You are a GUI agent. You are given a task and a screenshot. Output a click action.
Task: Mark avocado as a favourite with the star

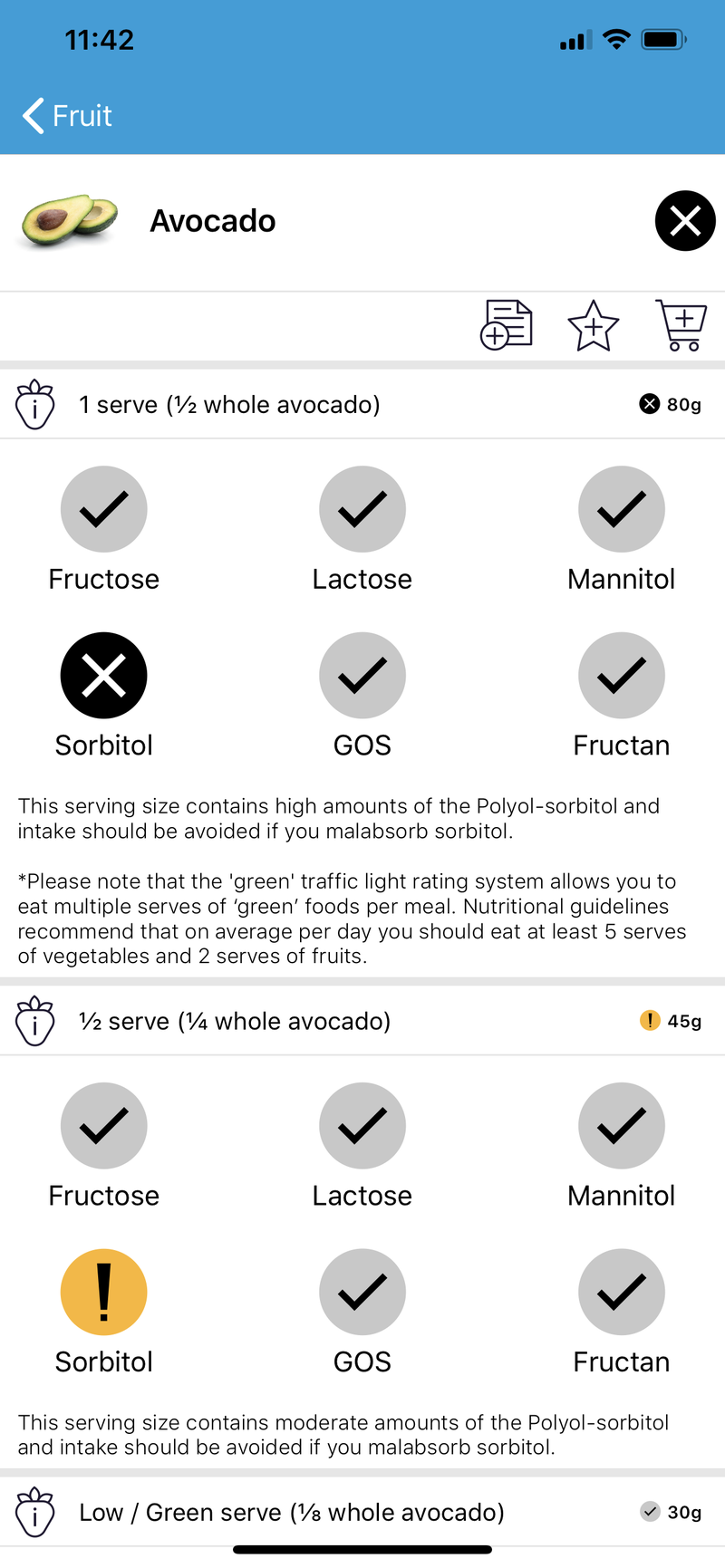[x=593, y=325]
